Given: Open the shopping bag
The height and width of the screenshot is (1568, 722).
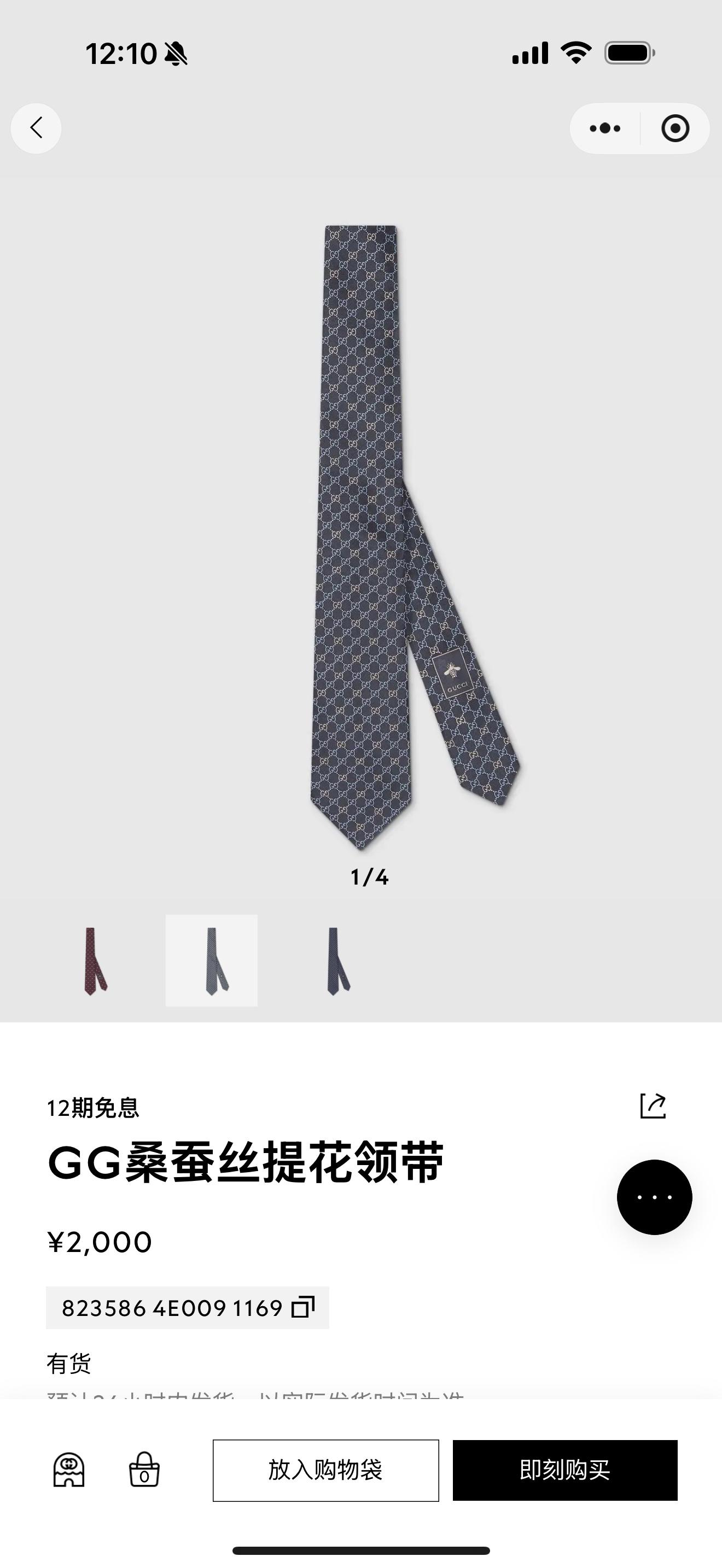Looking at the screenshot, I should tap(144, 1470).
